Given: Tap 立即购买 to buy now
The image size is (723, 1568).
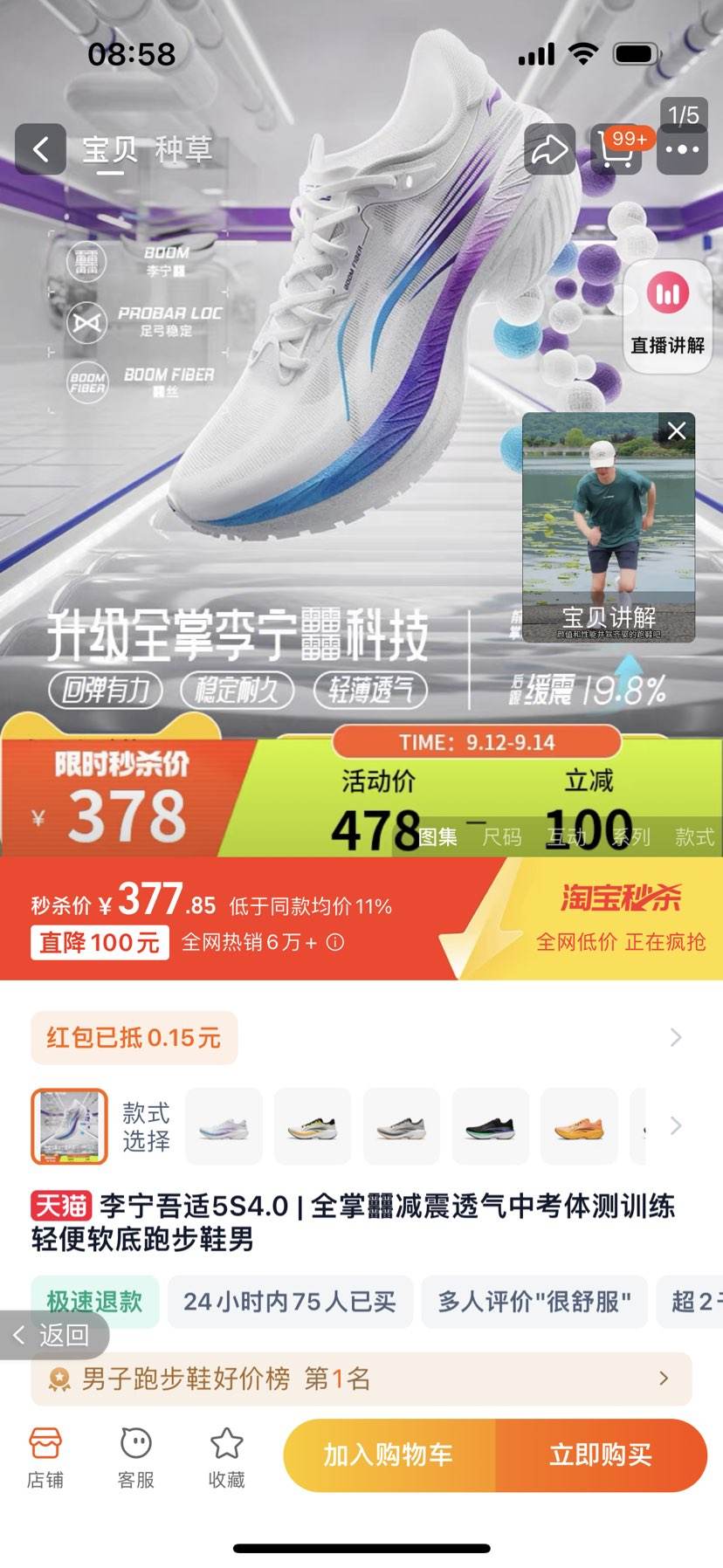Looking at the screenshot, I should 601,1455.
